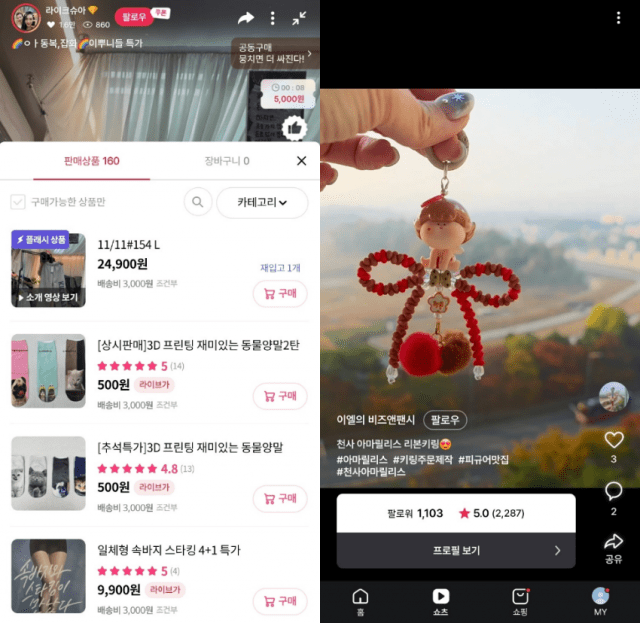Open the MY tab

600,600
